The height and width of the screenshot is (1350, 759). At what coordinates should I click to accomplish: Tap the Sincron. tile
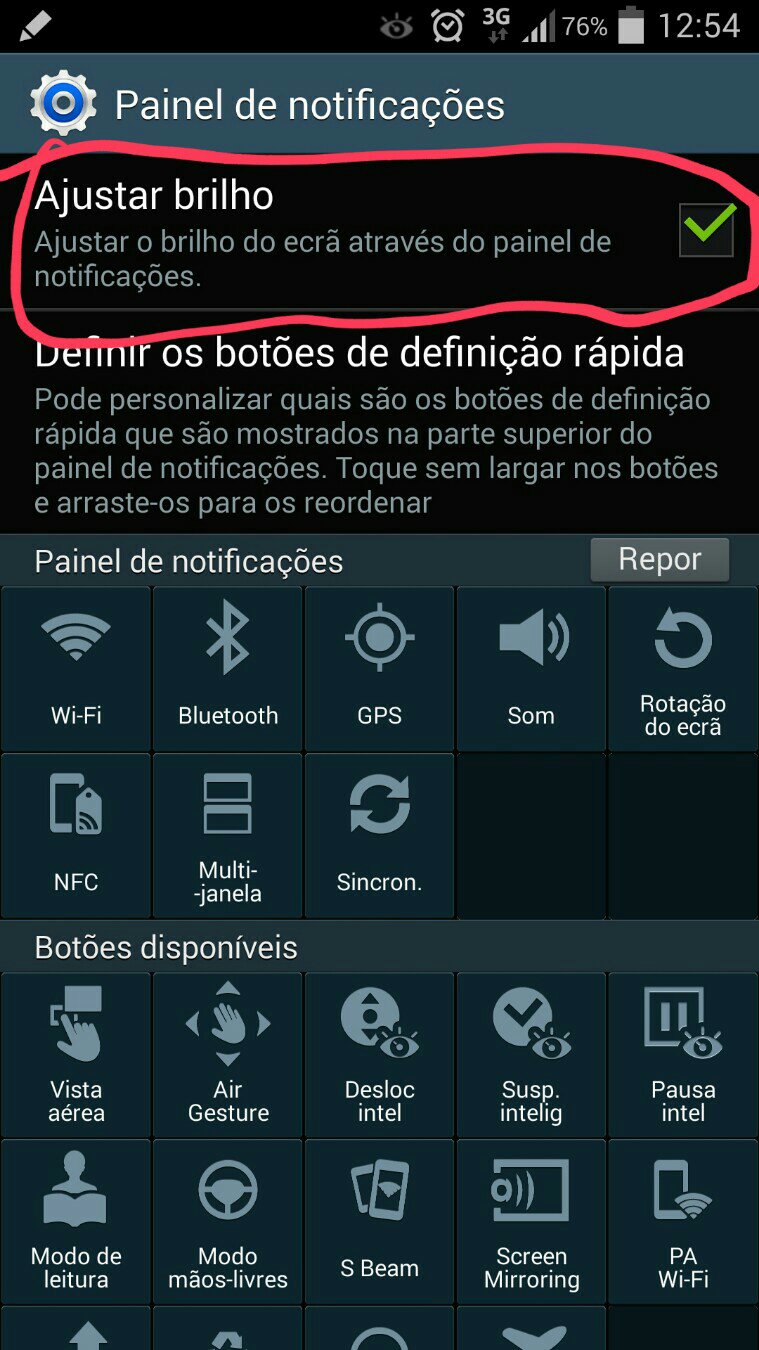click(380, 835)
